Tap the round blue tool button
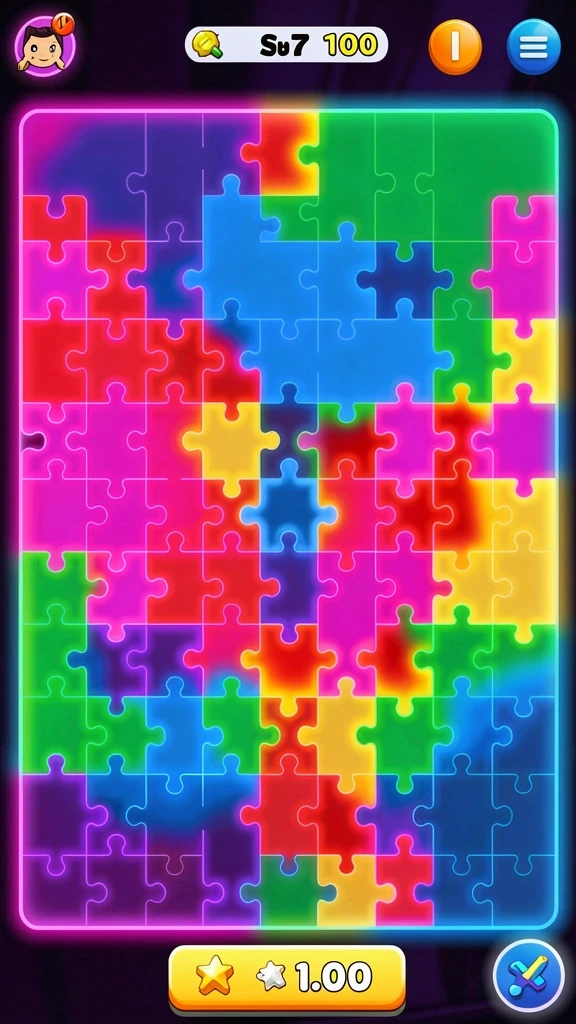 [x=528, y=976]
